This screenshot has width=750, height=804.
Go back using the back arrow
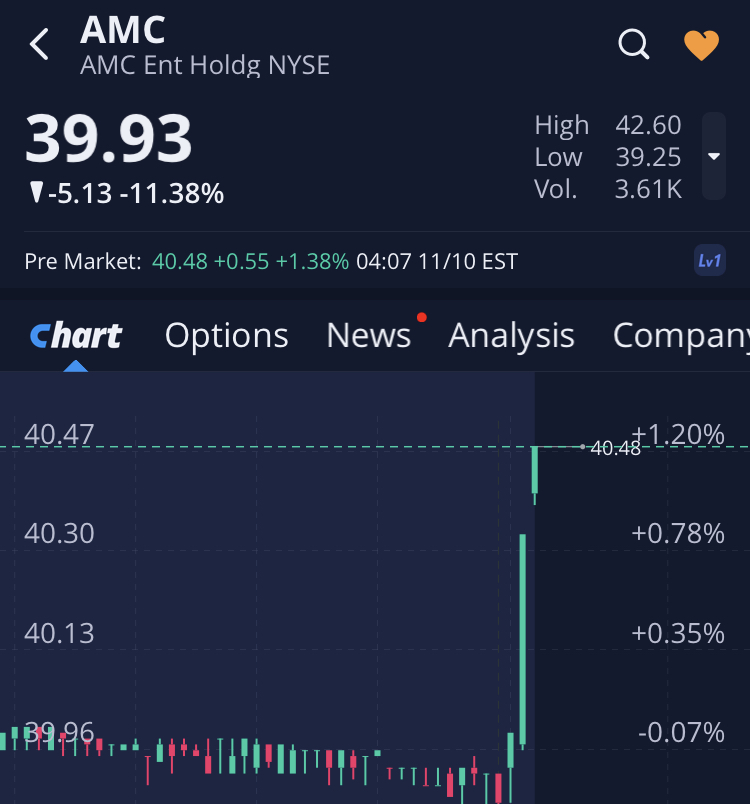[x=40, y=45]
